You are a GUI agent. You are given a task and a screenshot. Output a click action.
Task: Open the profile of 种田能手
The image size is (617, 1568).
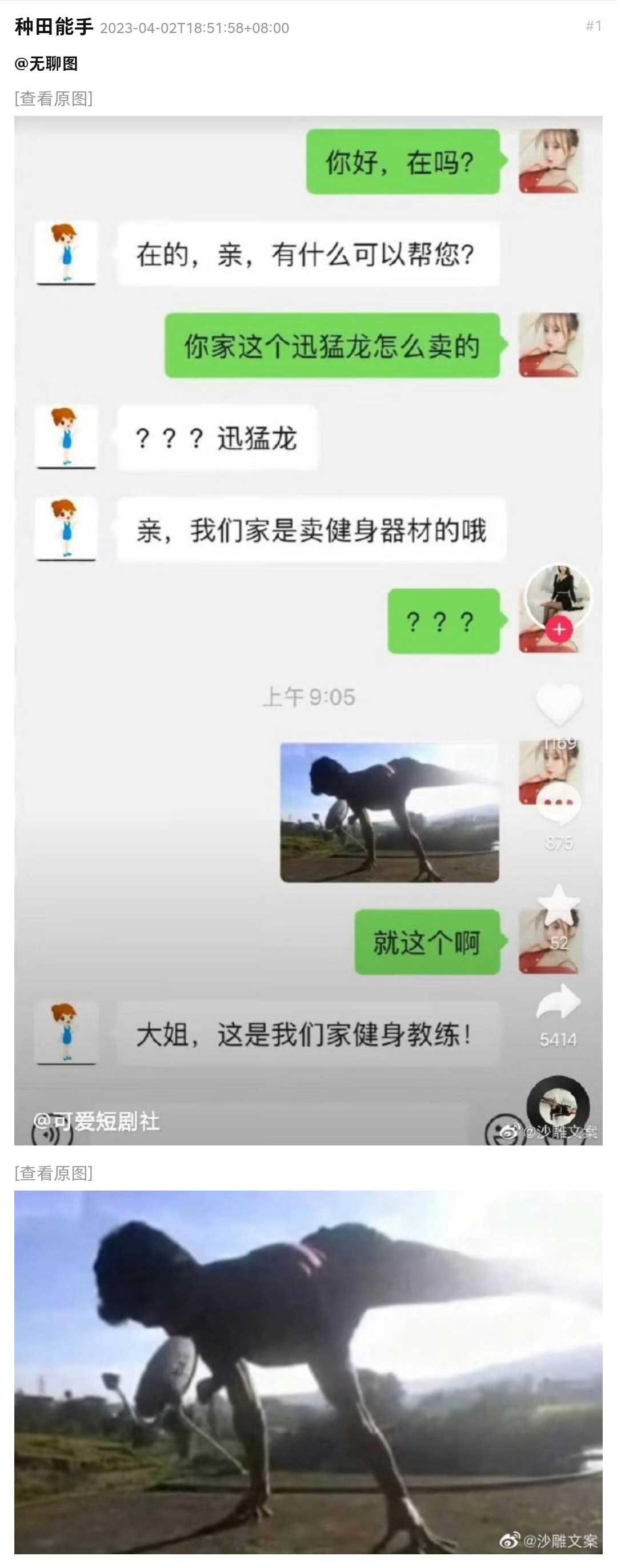[x=54, y=27]
